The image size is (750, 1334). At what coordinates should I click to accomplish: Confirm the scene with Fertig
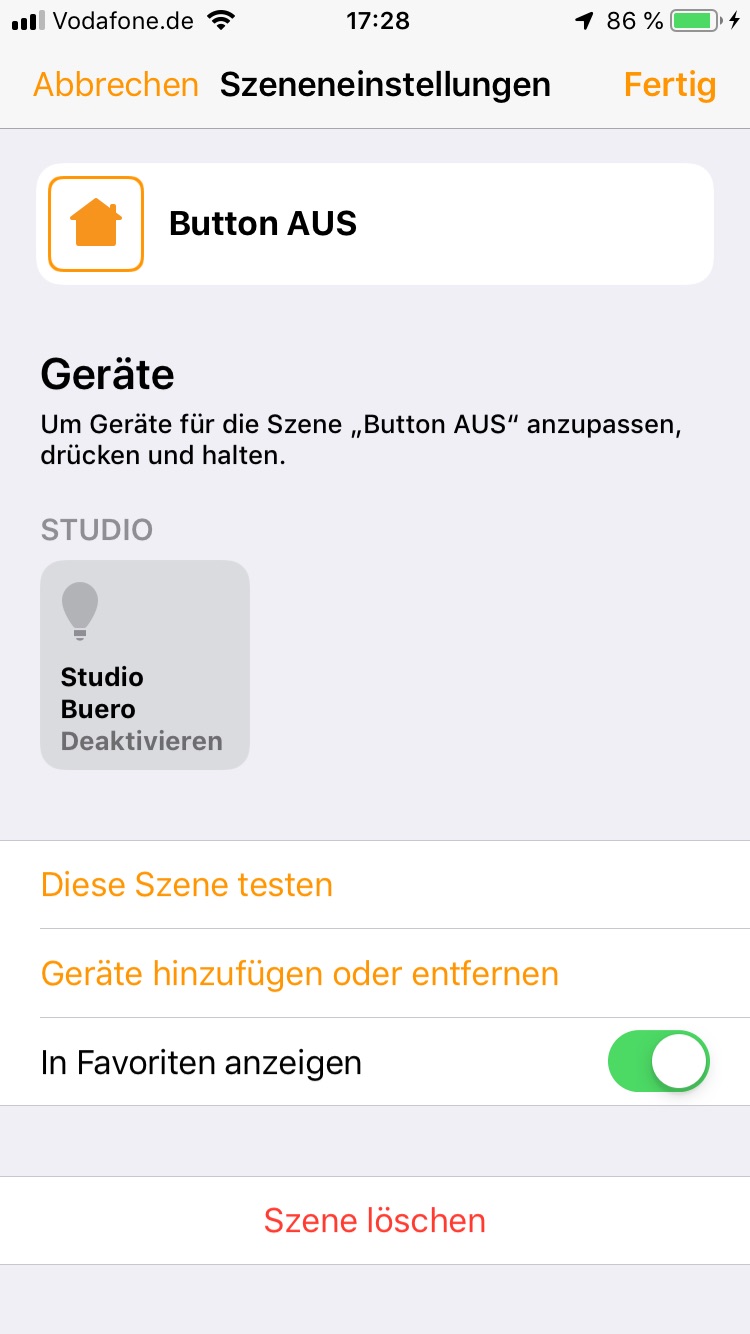tap(669, 85)
